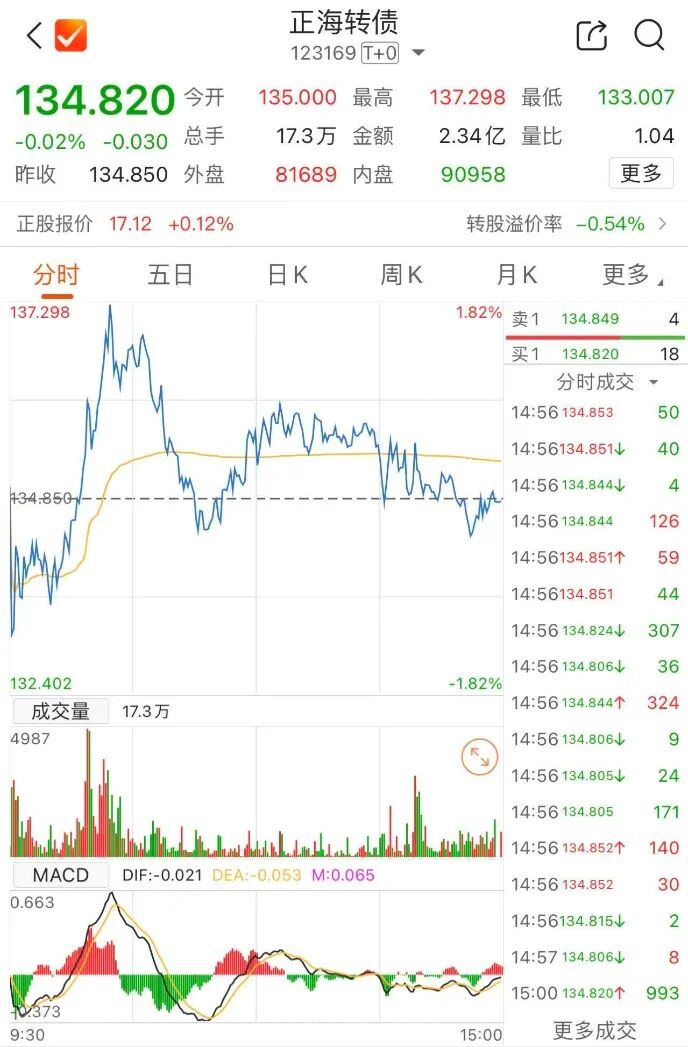The image size is (688, 1047).
Task: Tap the orange checkmark icon beside back arrow
Action: pos(71,36)
